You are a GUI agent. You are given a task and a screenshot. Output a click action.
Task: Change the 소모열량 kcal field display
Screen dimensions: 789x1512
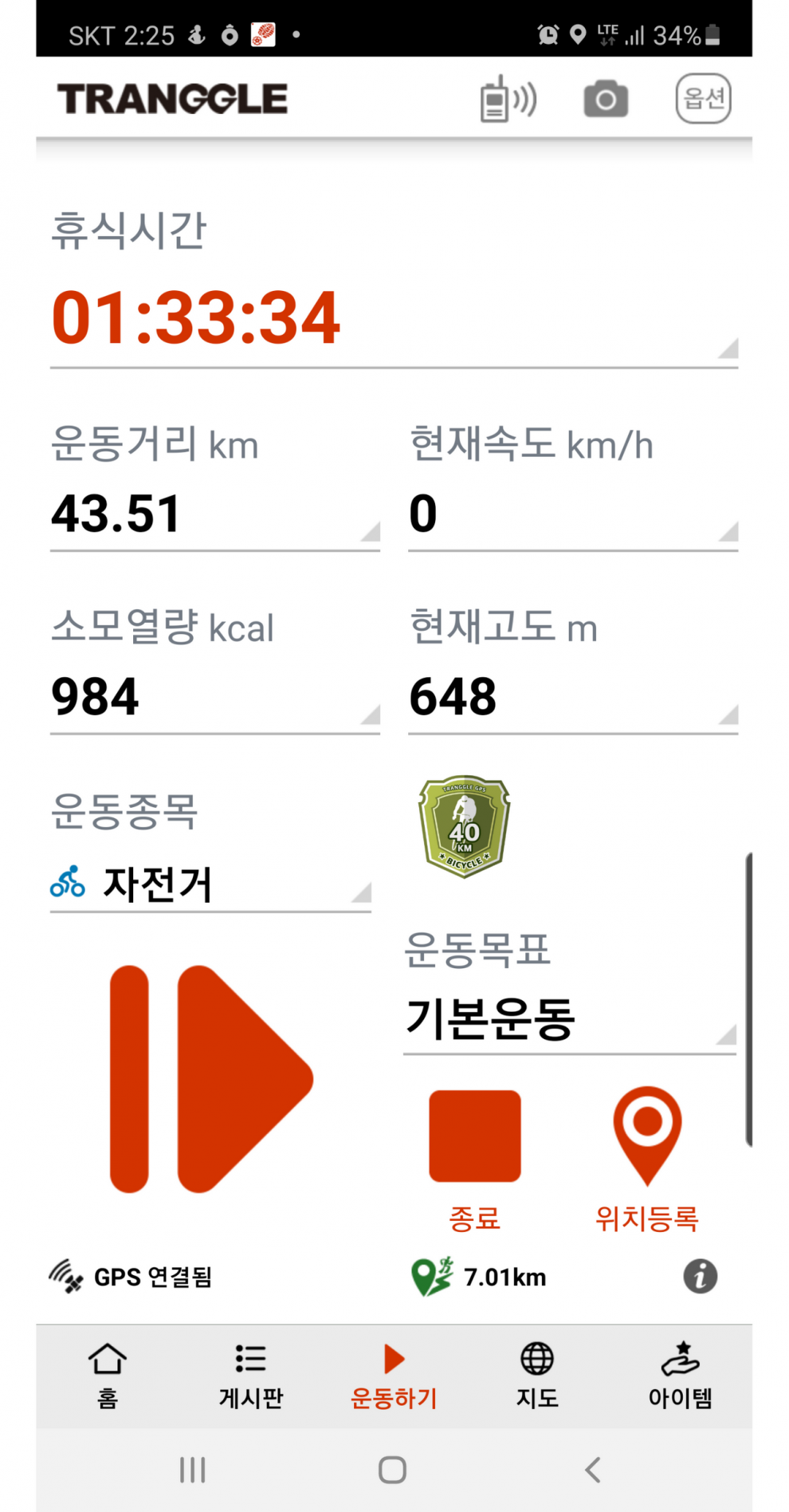pos(215,697)
